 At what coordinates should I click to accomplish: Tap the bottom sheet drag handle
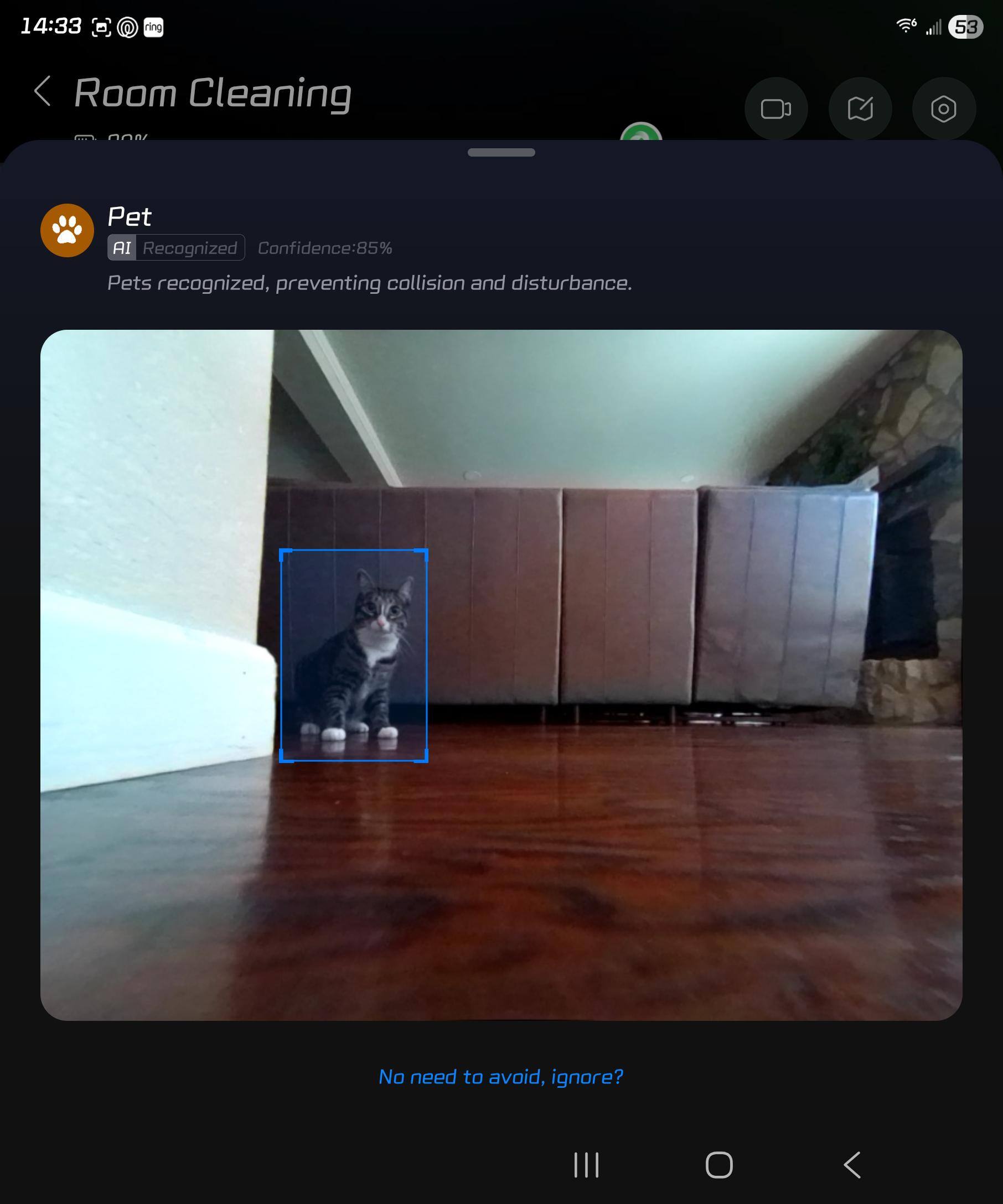[x=500, y=153]
